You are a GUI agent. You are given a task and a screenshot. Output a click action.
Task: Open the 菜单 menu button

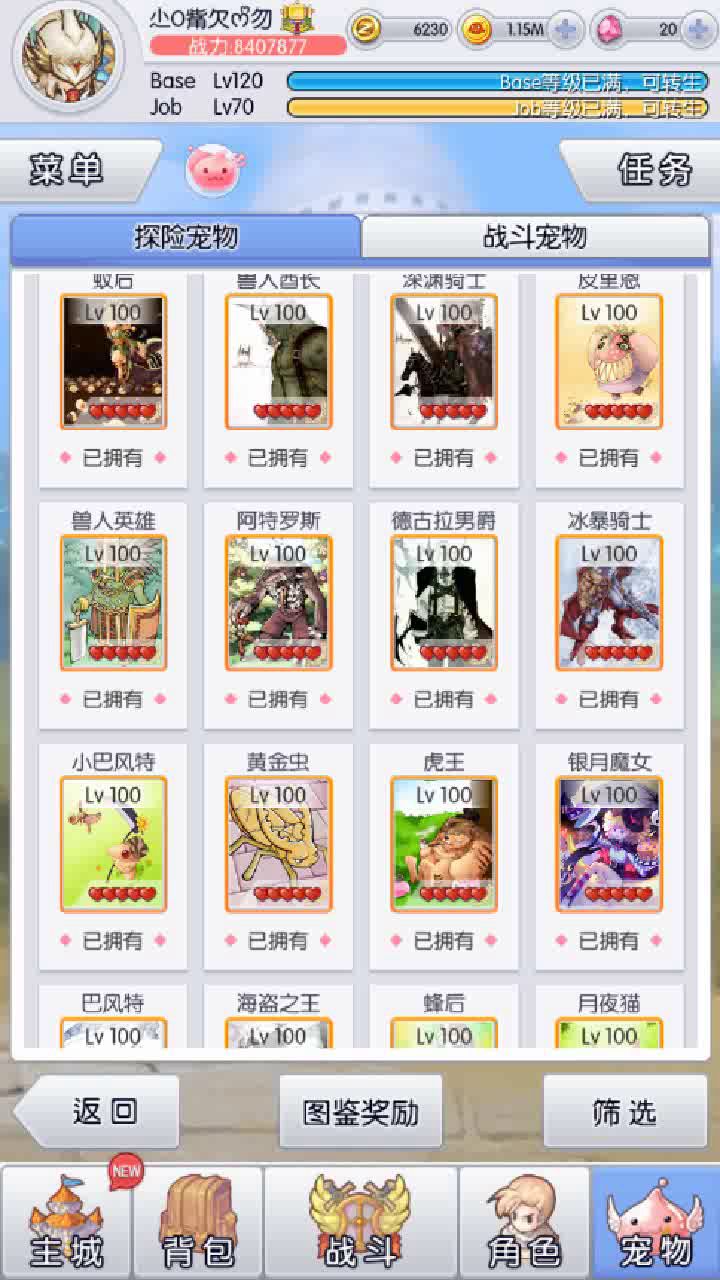tap(70, 171)
